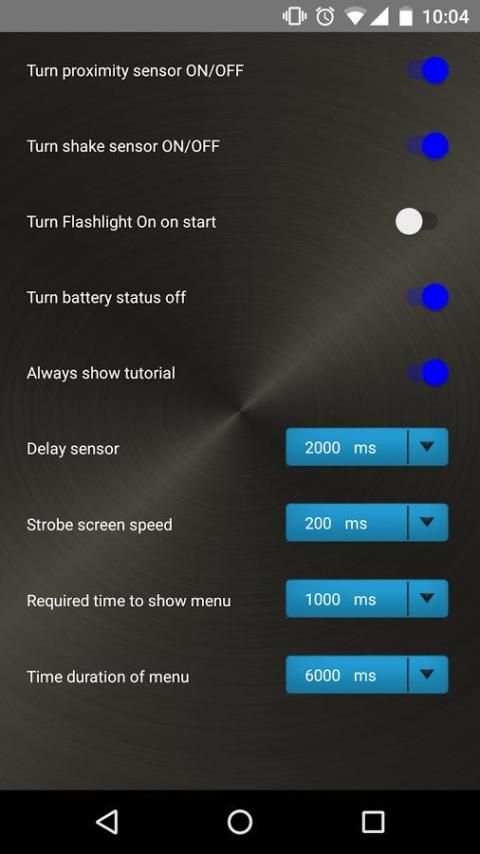Enable Turn Flashlight On on start
Screen dimensions: 480x854
[x=417, y=222]
